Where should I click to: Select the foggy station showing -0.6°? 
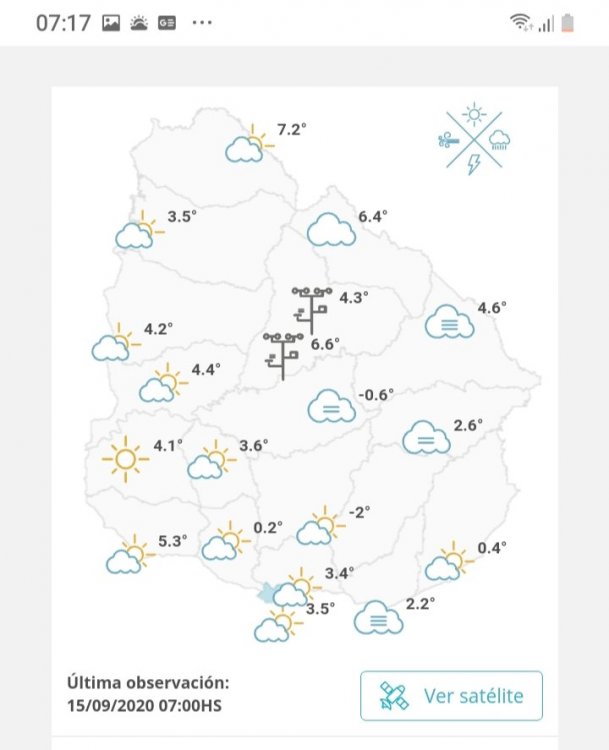(x=332, y=406)
